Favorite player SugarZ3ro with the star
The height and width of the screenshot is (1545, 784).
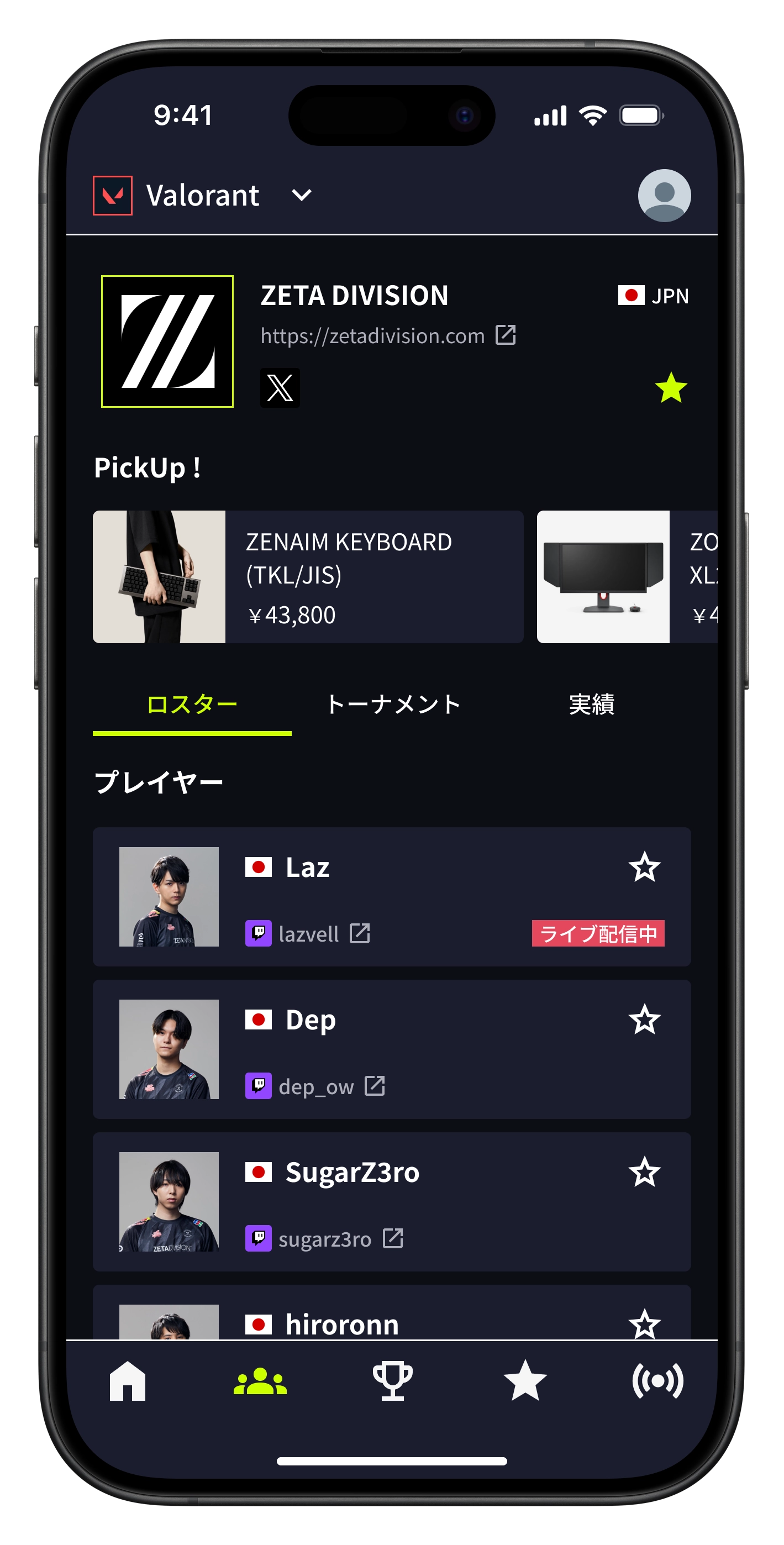644,1171
